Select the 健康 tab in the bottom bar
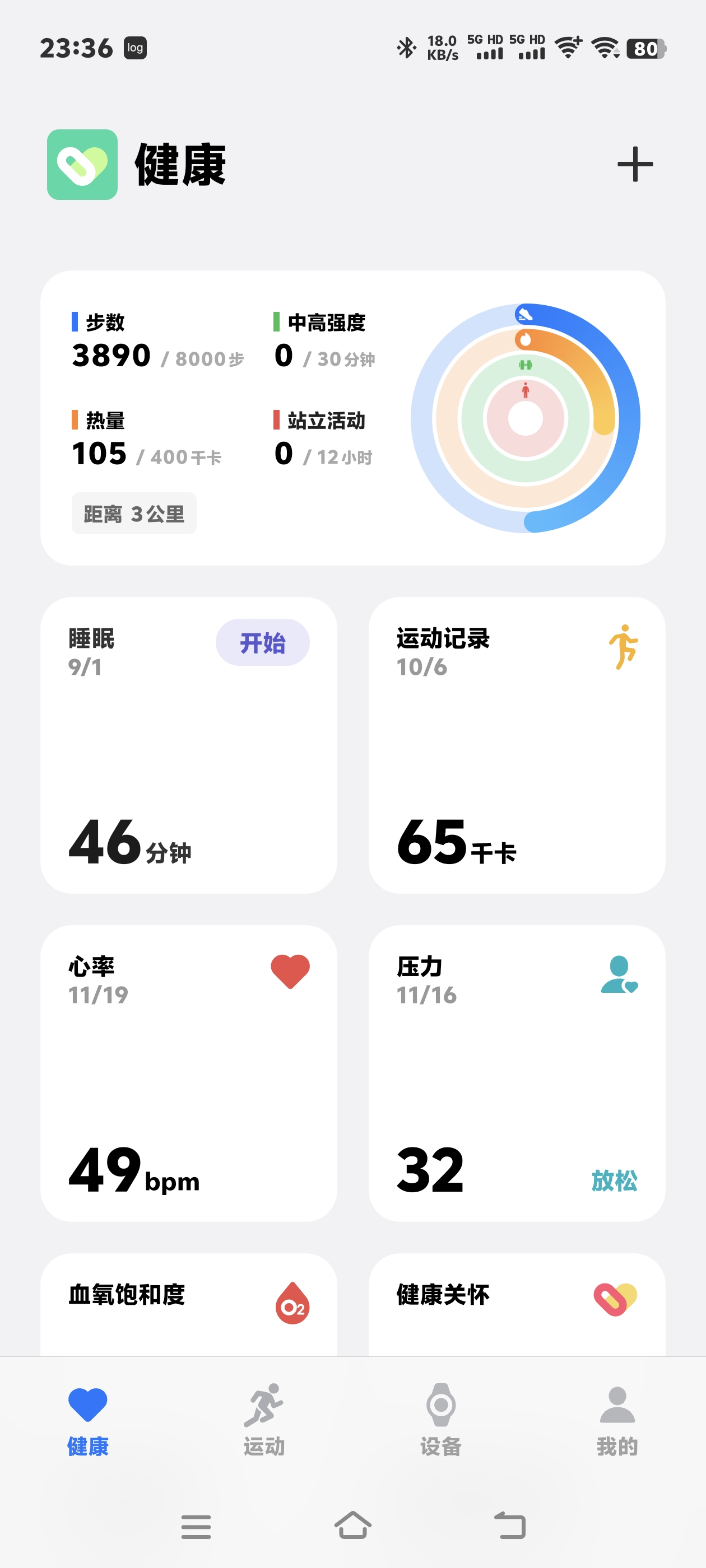706x1568 pixels. pos(88,1420)
